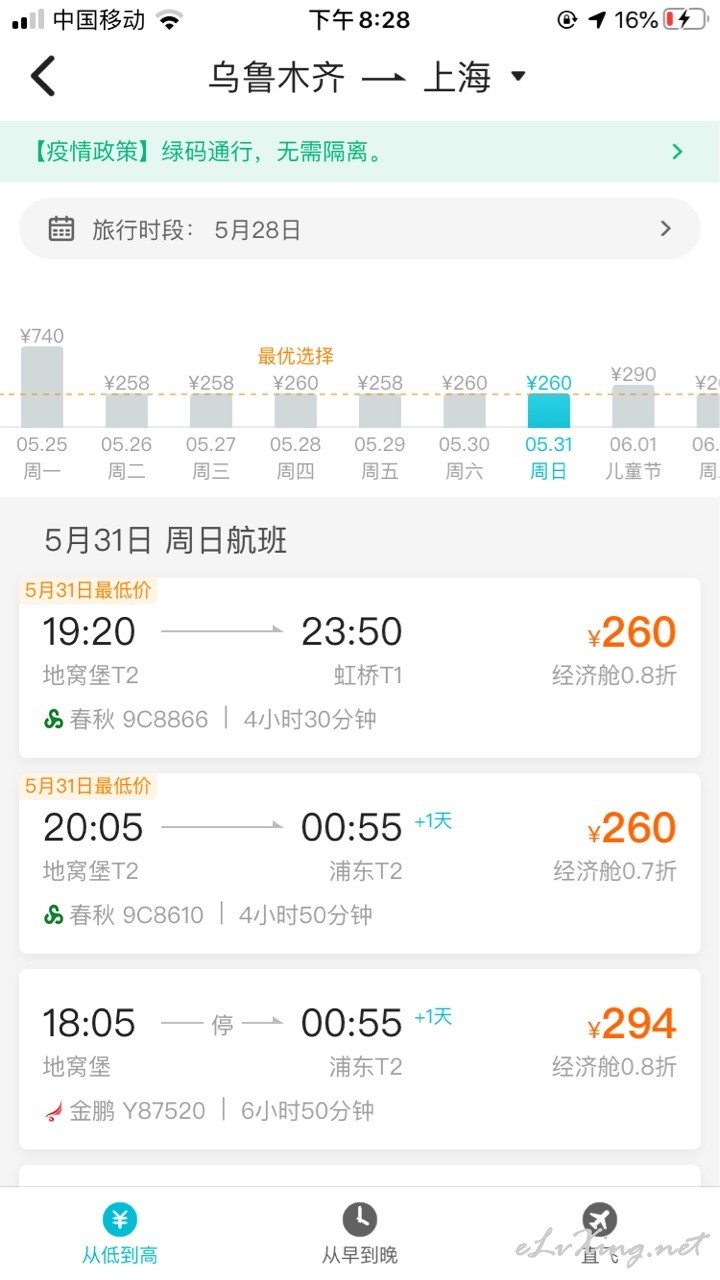Filter to 直飞 direct flights only
The image size is (720, 1280).
[600, 1233]
